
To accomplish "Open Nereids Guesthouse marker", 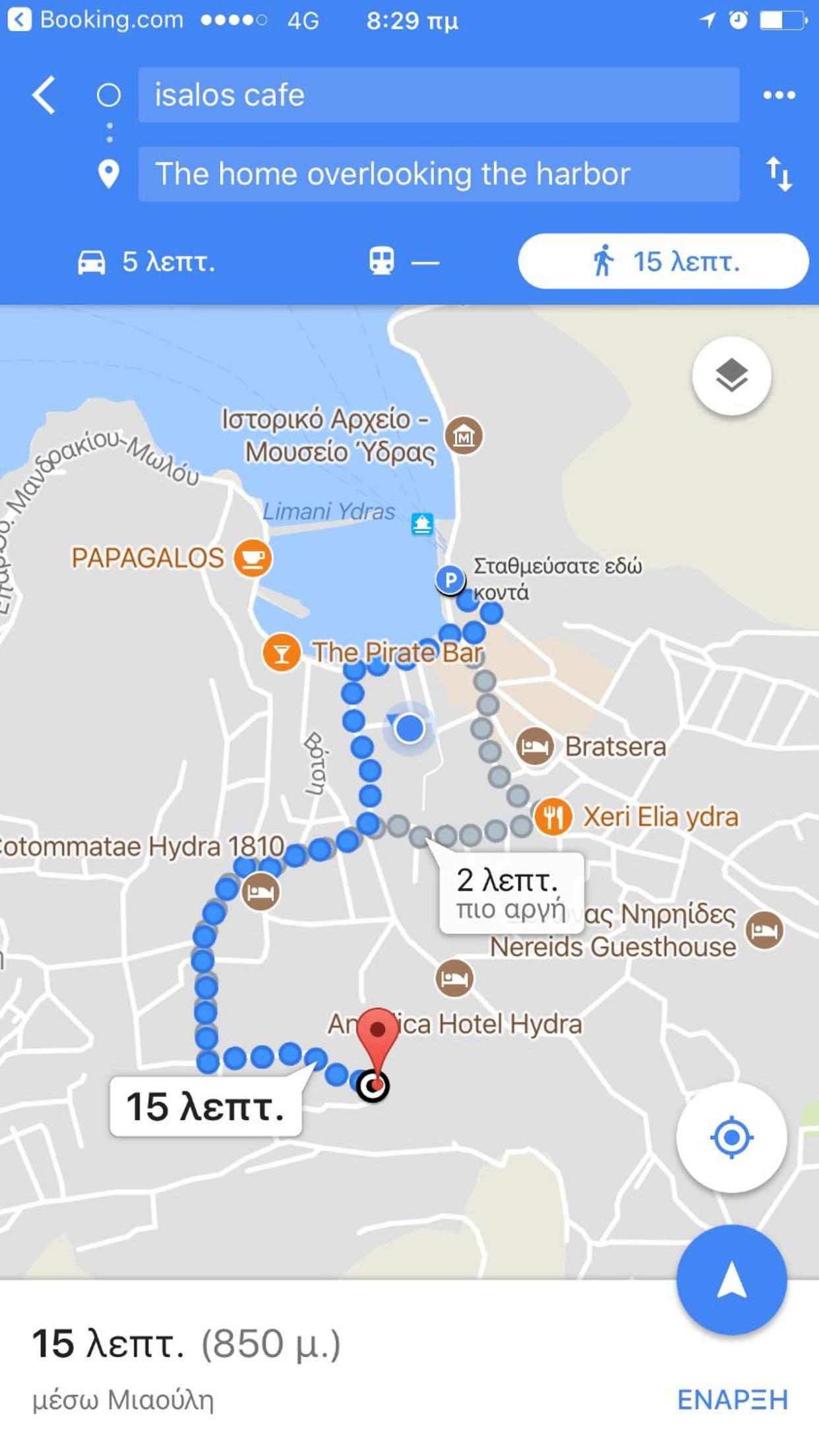I will tap(764, 931).
